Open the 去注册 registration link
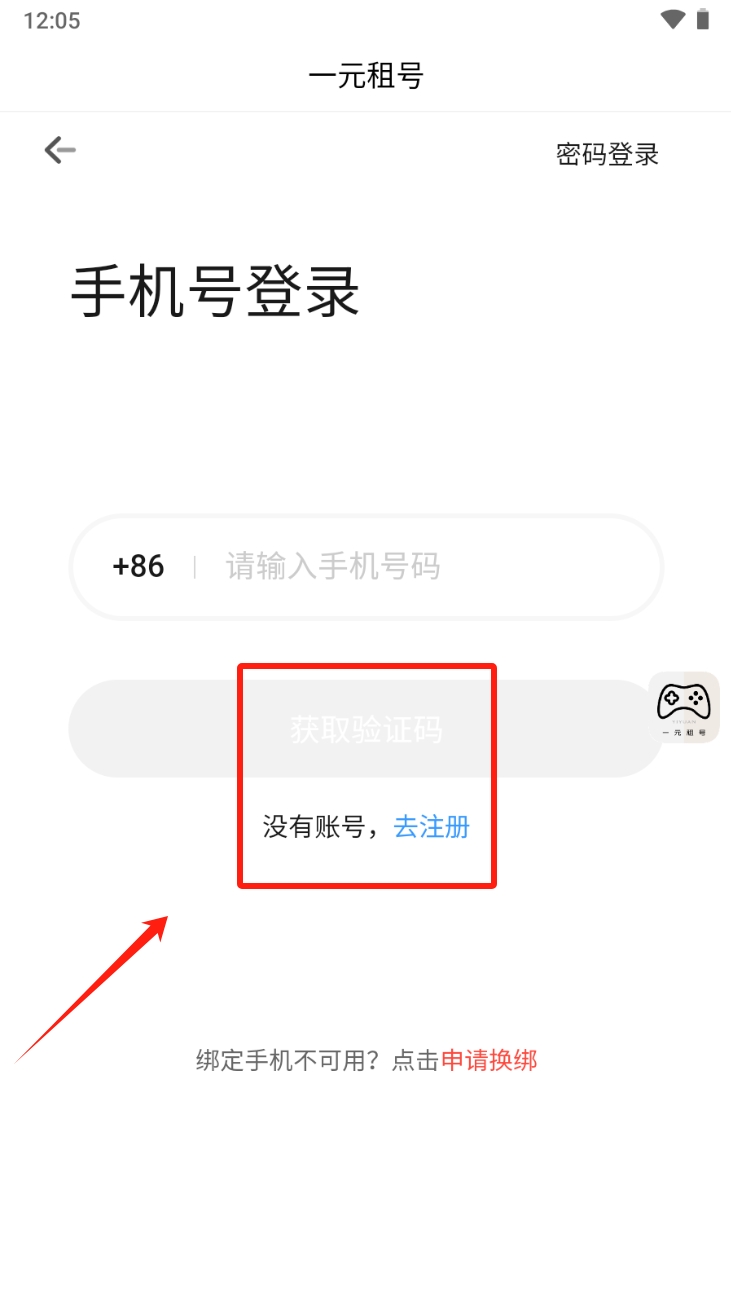The height and width of the screenshot is (1303, 731). [432, 827]
